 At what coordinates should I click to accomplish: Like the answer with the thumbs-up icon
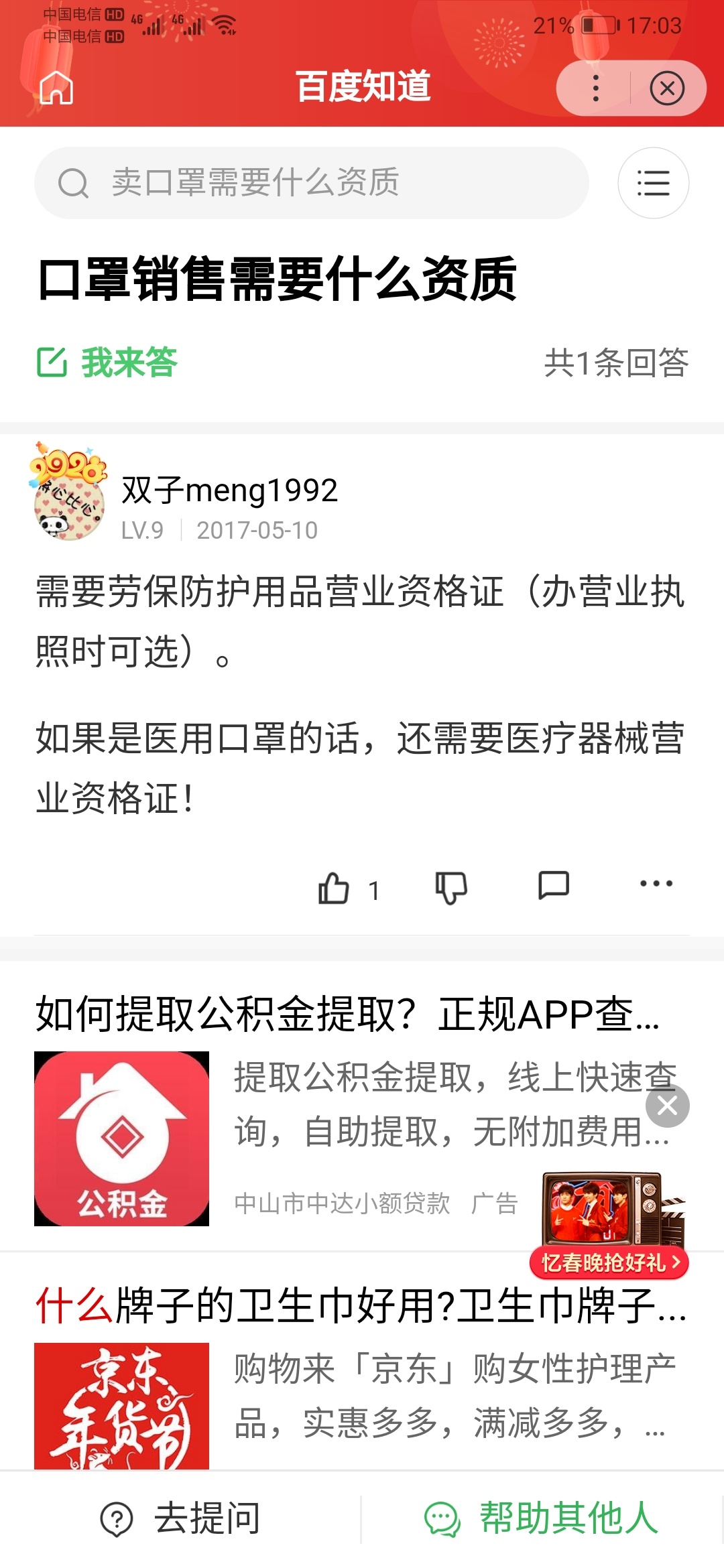click(x=334, y=889)
